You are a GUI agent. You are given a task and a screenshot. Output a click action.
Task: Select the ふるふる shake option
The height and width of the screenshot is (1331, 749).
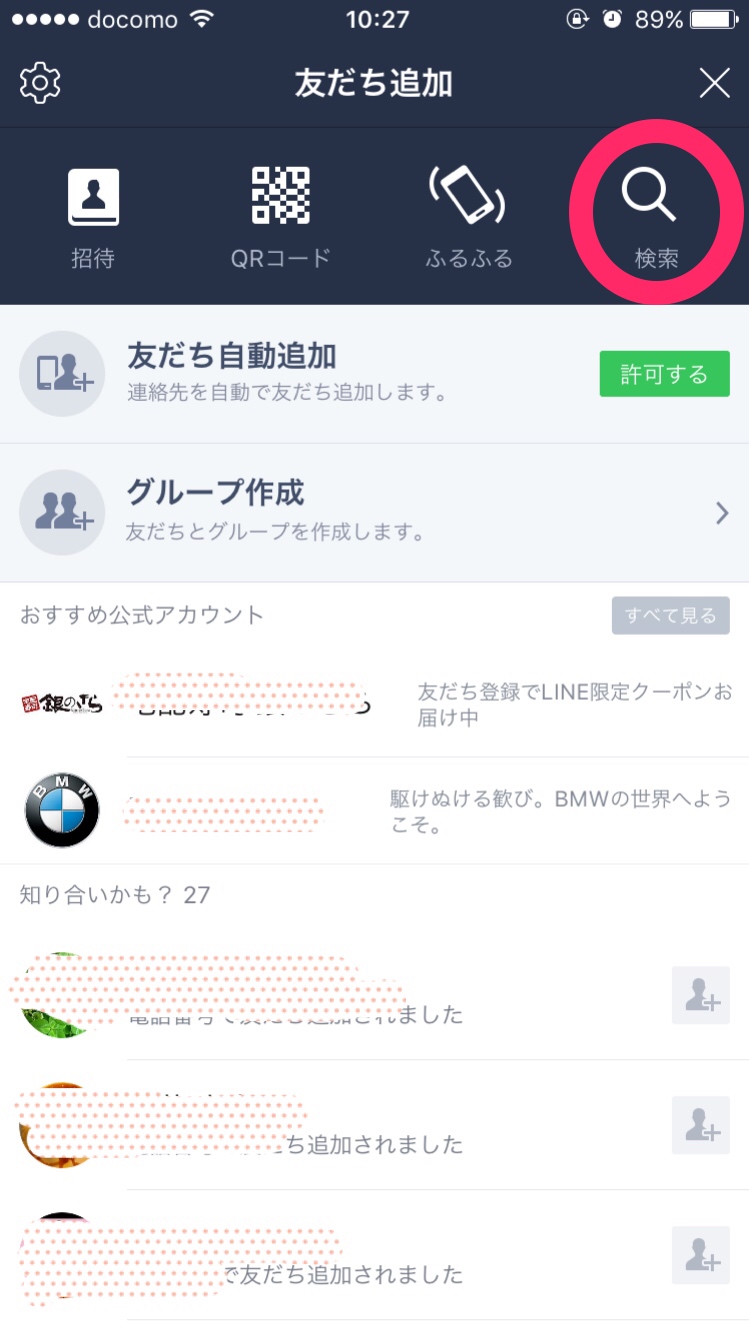point(468,216)
